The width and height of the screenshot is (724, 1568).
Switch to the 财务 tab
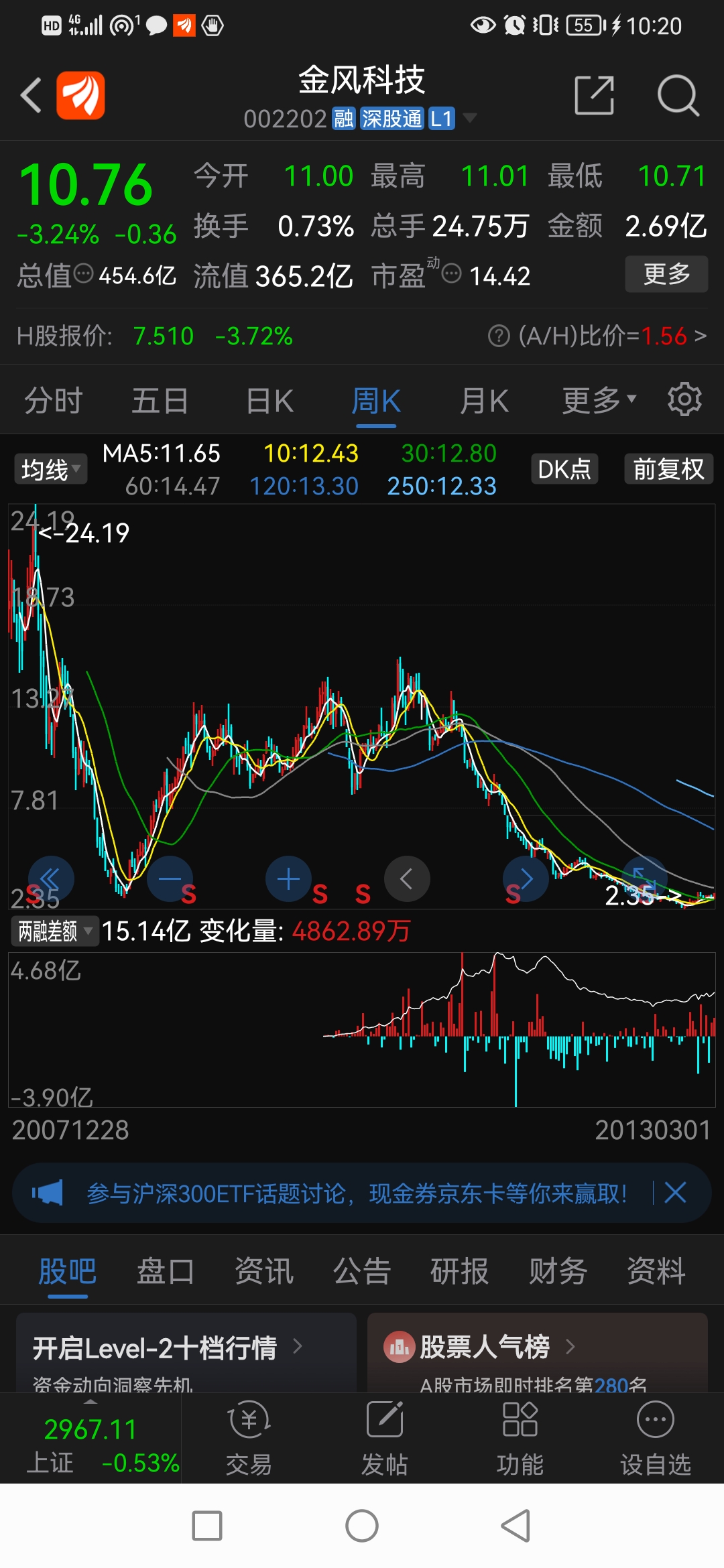pyautogui.click(x=558, y=1271)
